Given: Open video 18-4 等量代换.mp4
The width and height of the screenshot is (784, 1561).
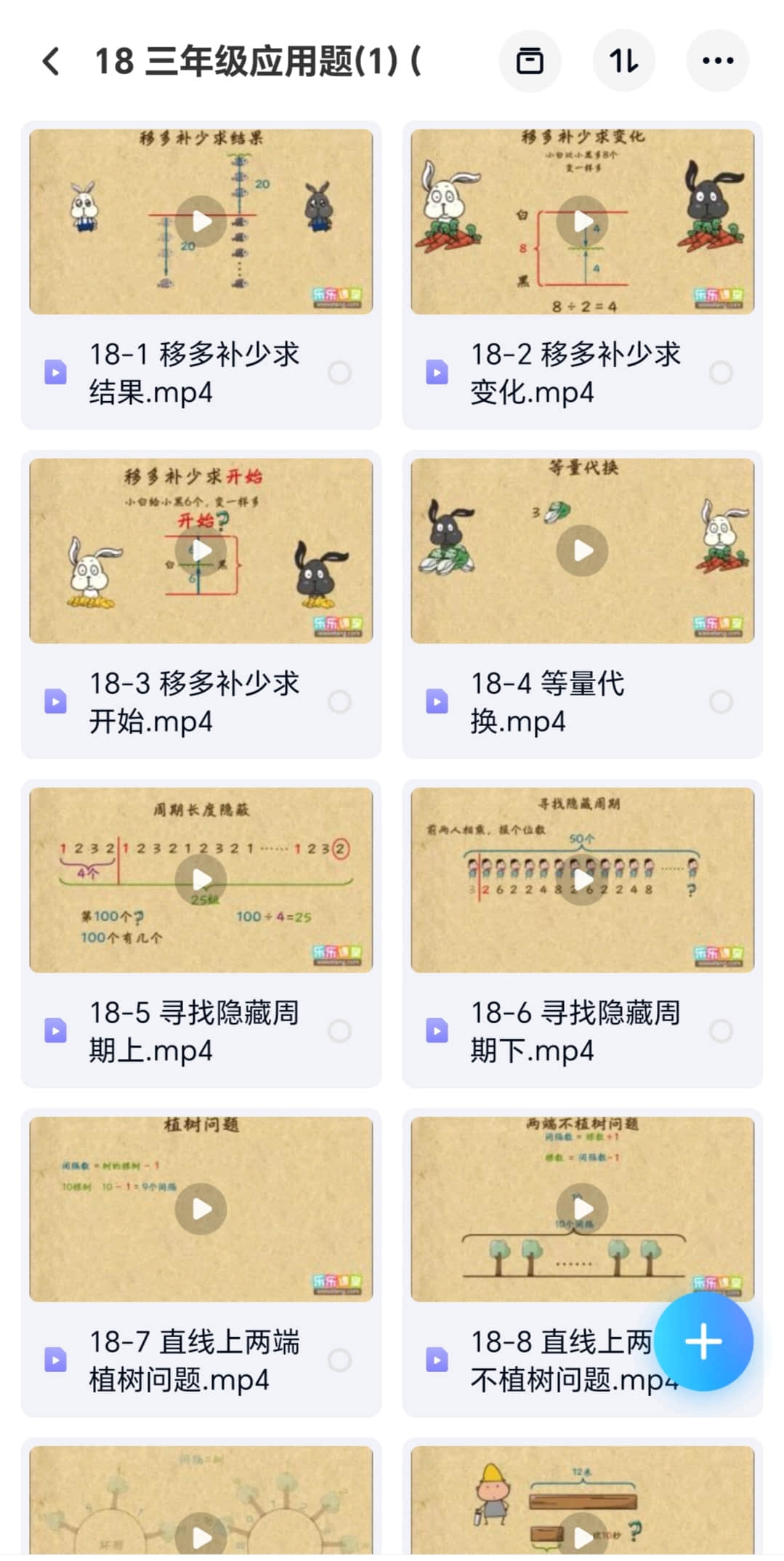Looking at the screenshot, I should pyautogui.click(x=582, y=551).
